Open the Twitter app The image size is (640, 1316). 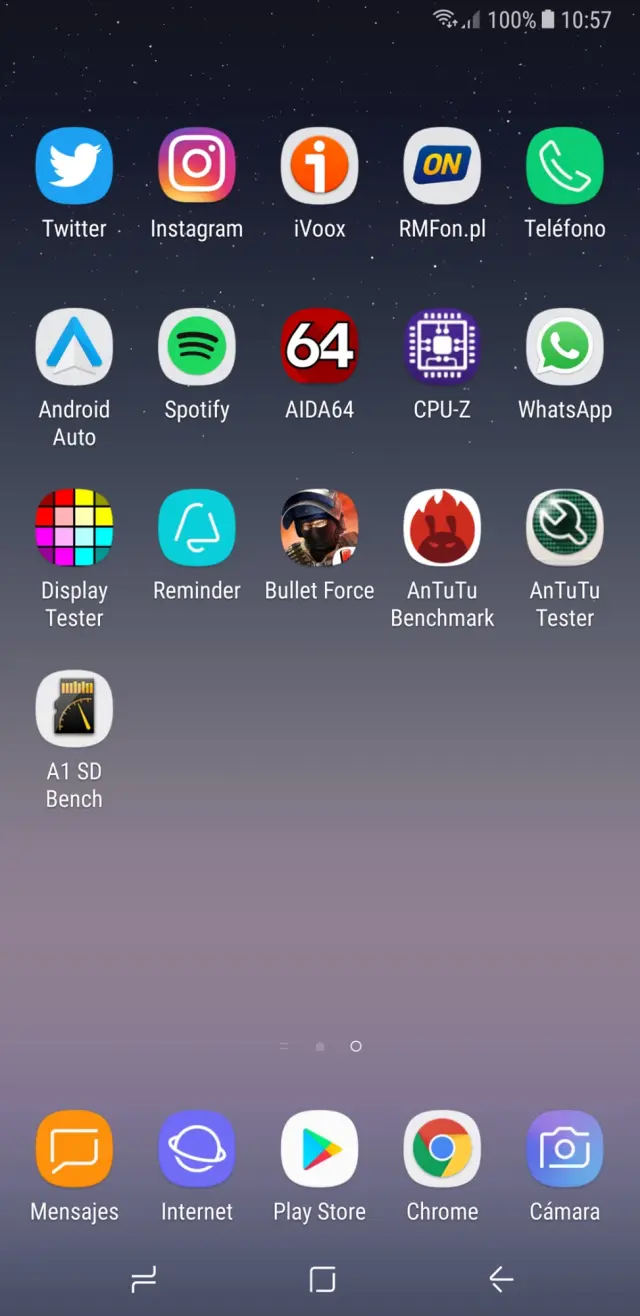(74, 166)
